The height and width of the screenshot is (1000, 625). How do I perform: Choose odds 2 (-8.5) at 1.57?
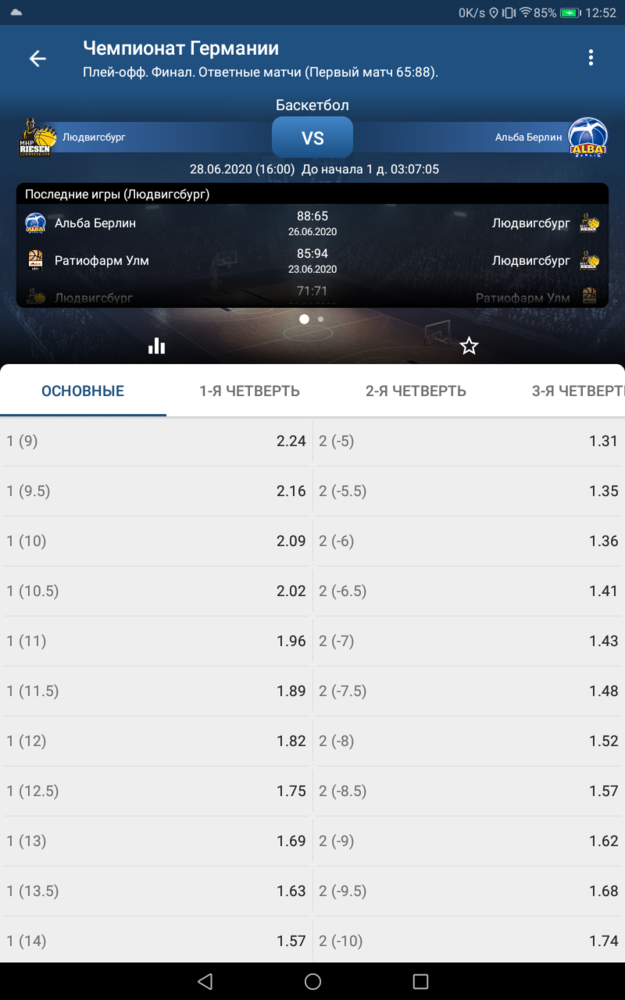(x=469, y=791)
